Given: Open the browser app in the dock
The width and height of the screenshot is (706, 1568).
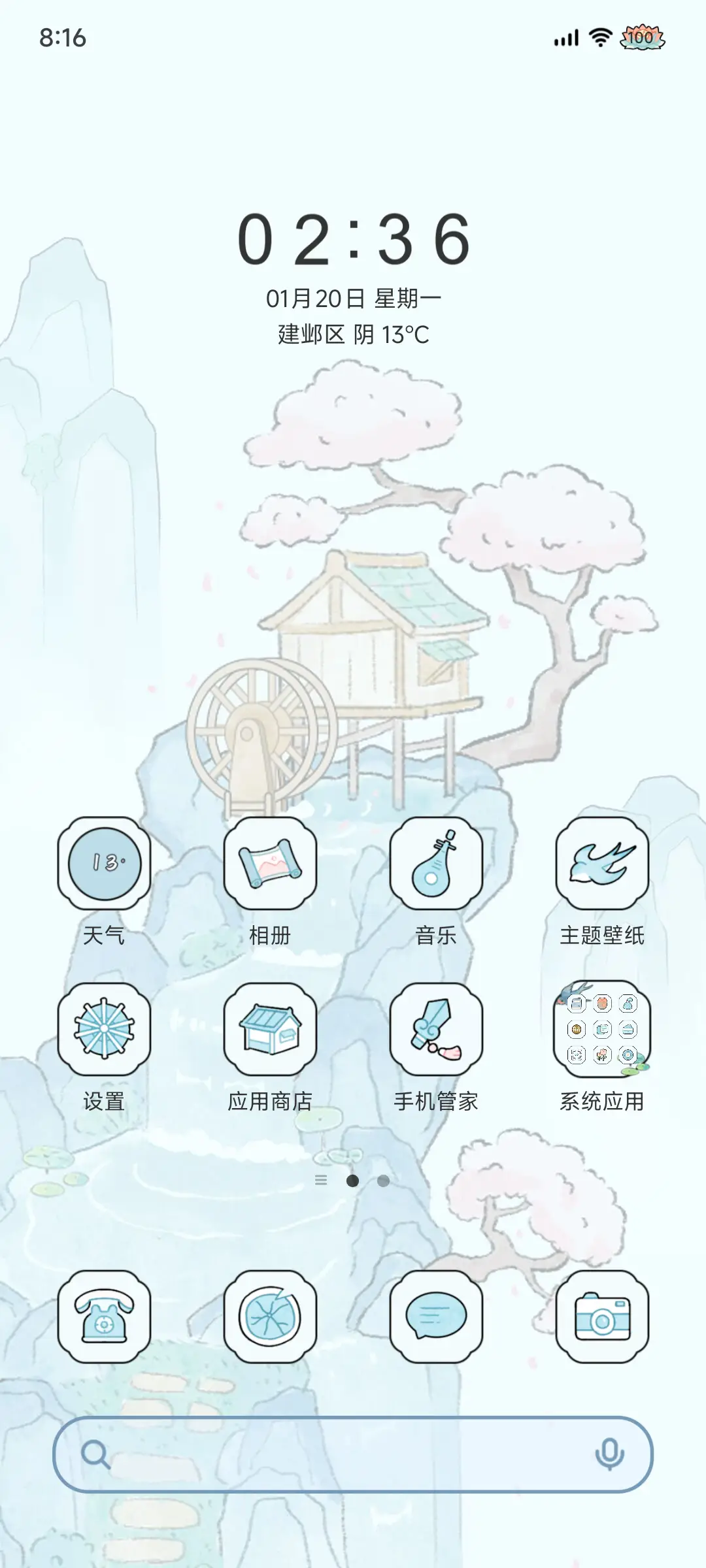Looking at the screenshot, I should click(271, 1318).
